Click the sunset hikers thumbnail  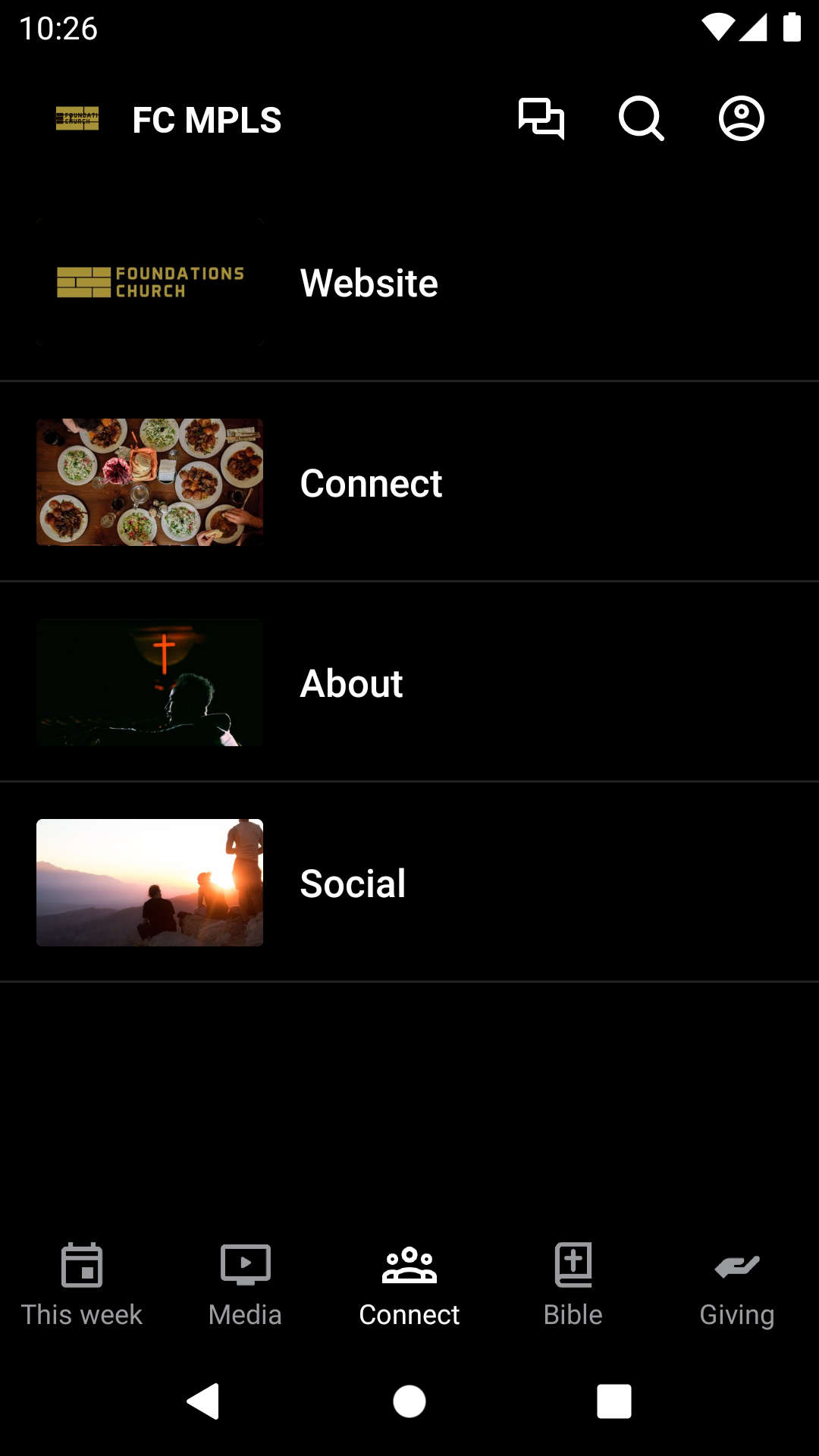[149, 882]
